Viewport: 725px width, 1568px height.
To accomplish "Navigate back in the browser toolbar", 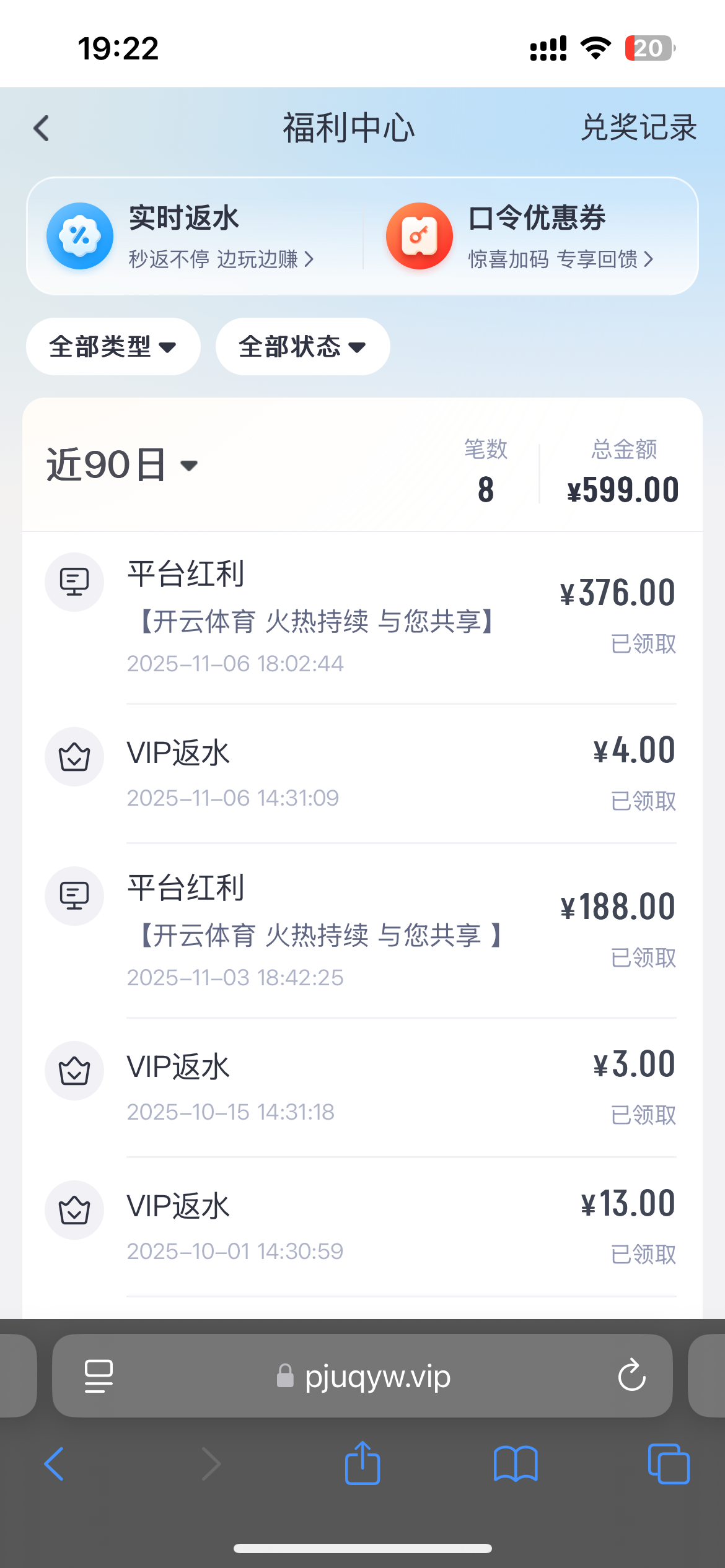I will pyautogui.click(x=55, y=1464).
